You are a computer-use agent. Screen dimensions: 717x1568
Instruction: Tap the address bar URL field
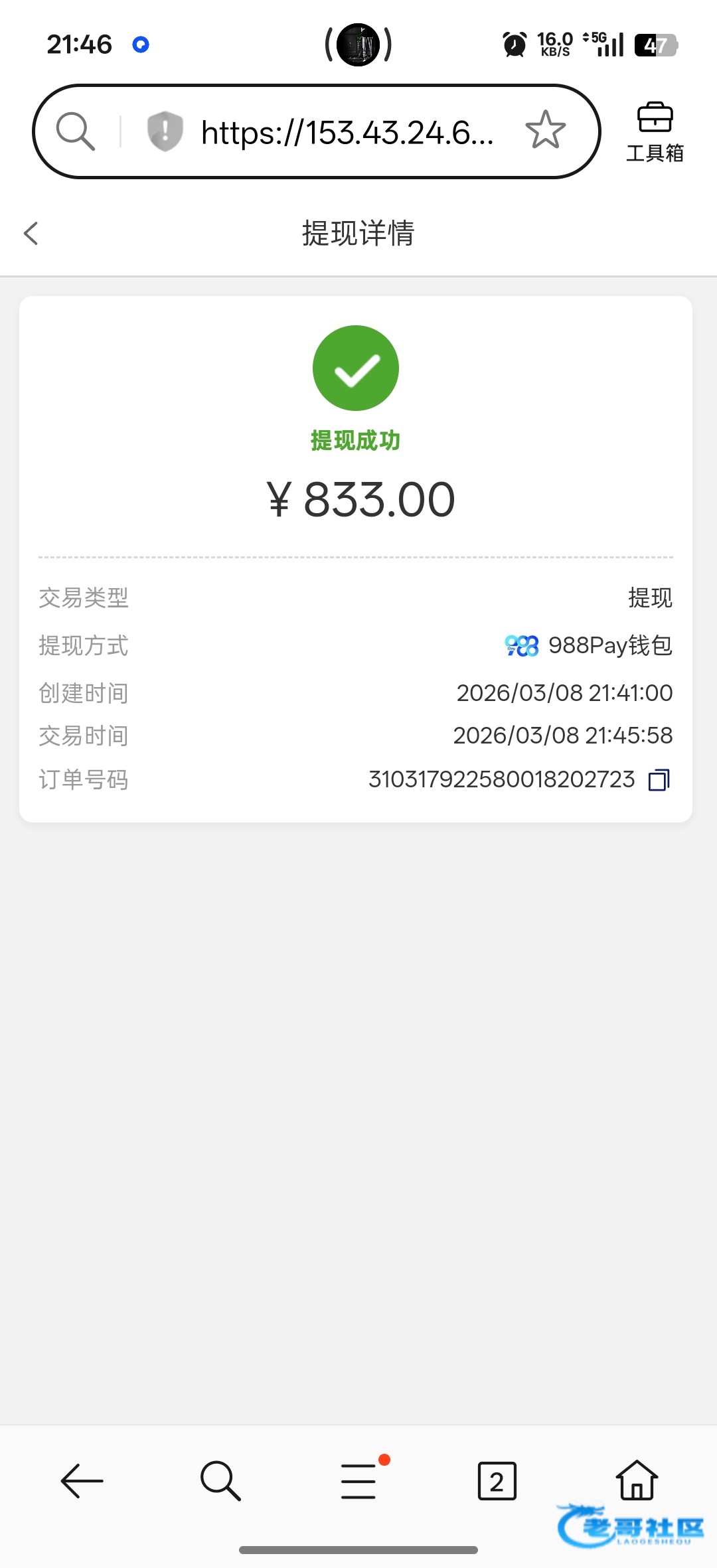coord(347,132)
